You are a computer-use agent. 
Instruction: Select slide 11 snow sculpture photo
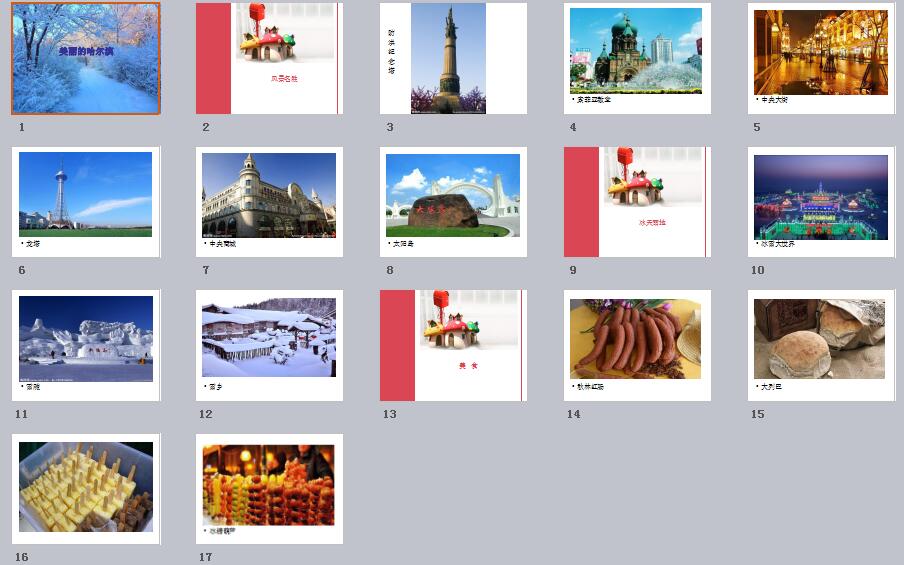point(86,345)
